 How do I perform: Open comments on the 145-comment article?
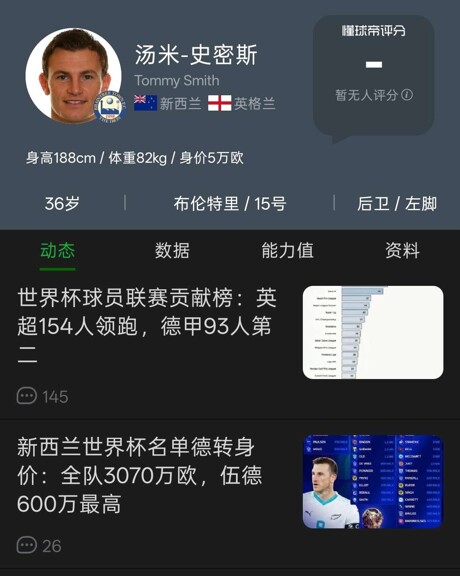pyautogui.click(x=43, y=396)
